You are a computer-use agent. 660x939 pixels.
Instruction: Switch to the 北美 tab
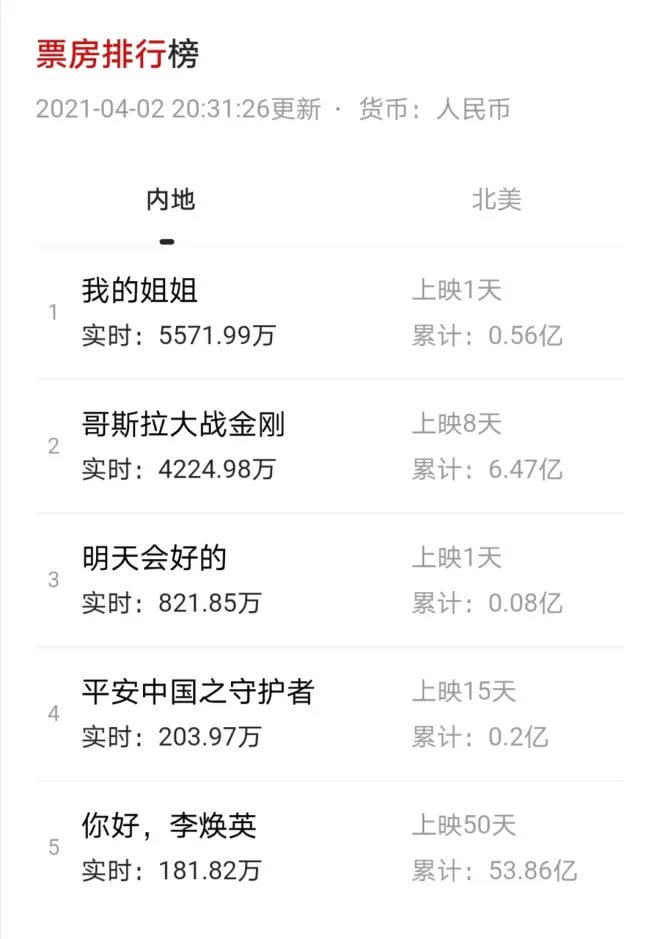coord(496,200)
